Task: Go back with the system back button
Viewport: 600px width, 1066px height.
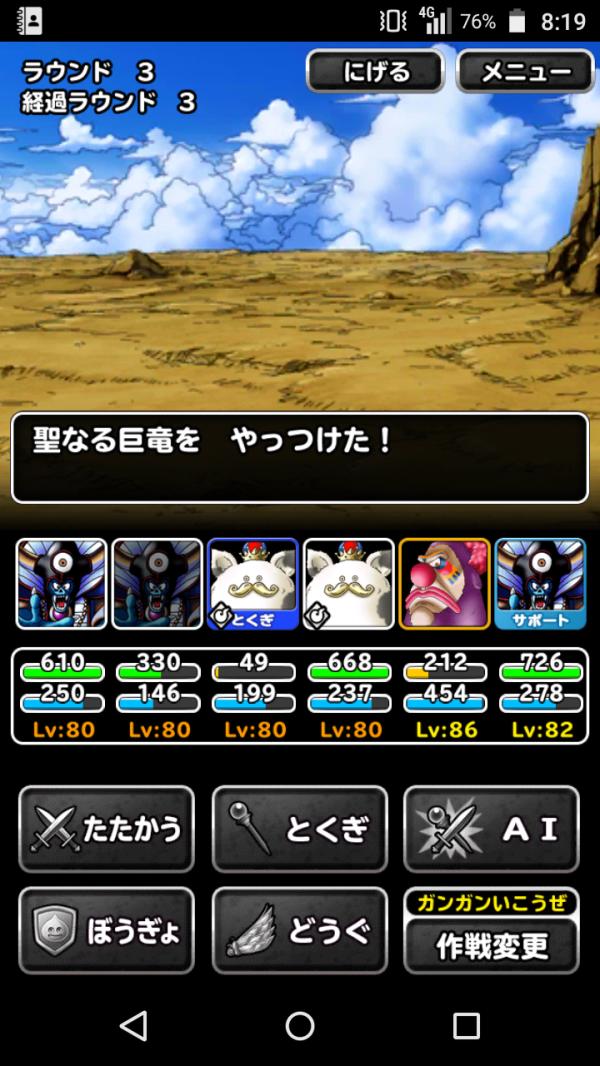Action: click(x=133, y=1025)
